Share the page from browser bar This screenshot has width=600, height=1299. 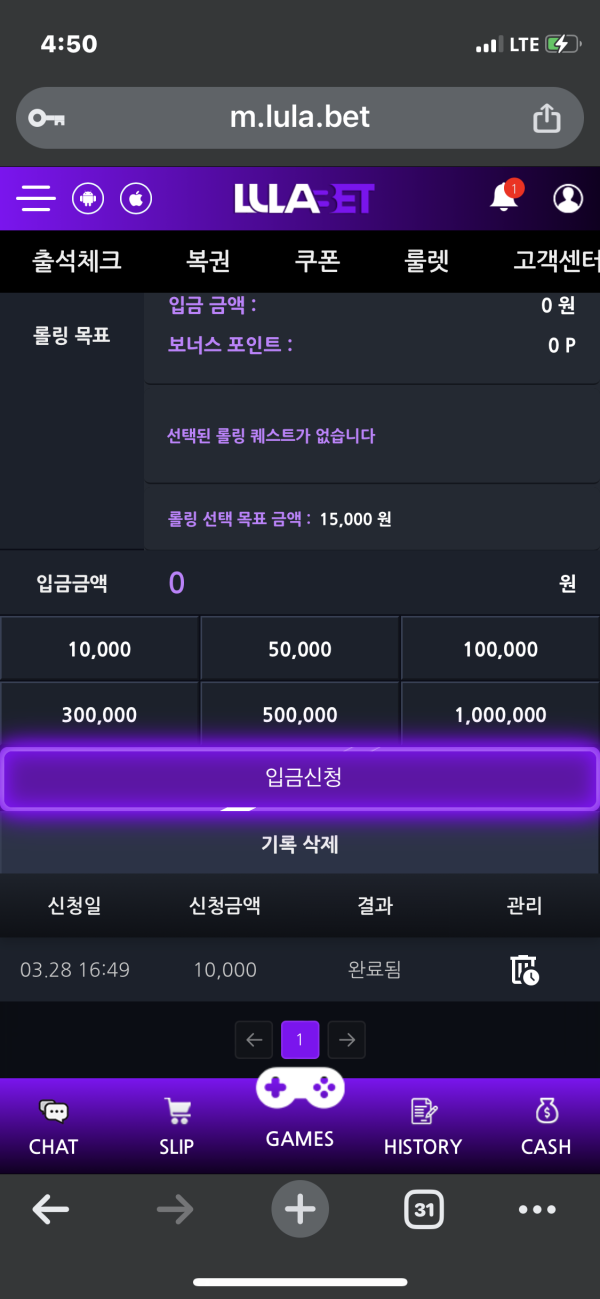546,118
